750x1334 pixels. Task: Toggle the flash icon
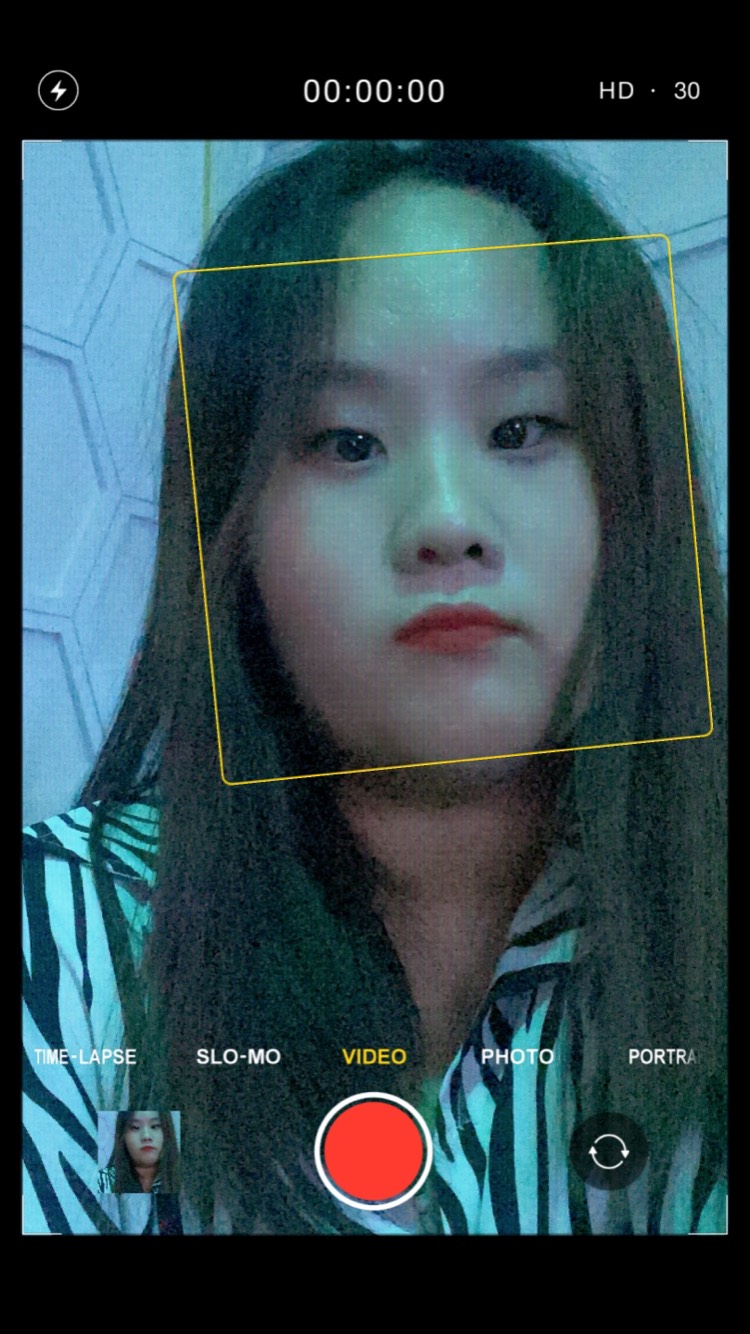(58, 91)
